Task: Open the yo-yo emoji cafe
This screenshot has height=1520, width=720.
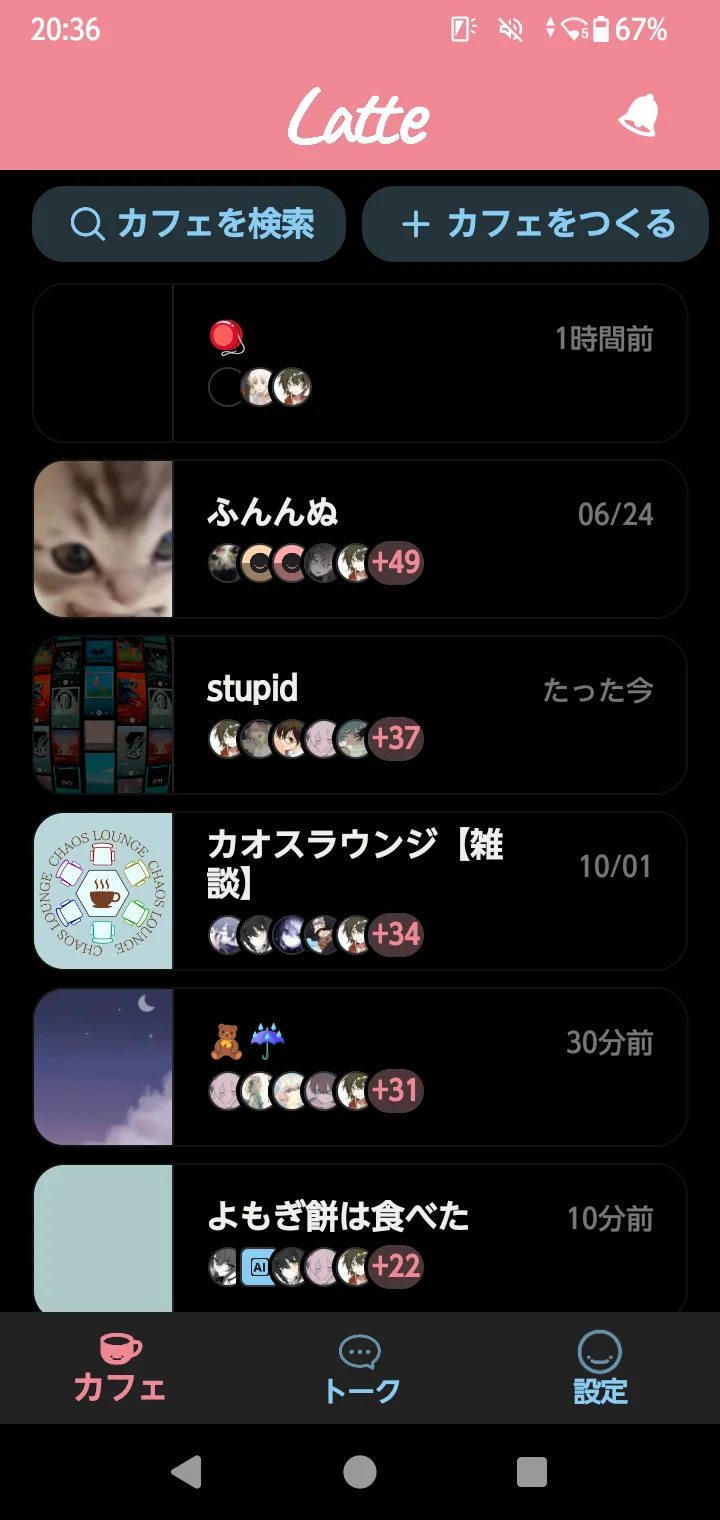Action: 360,363
